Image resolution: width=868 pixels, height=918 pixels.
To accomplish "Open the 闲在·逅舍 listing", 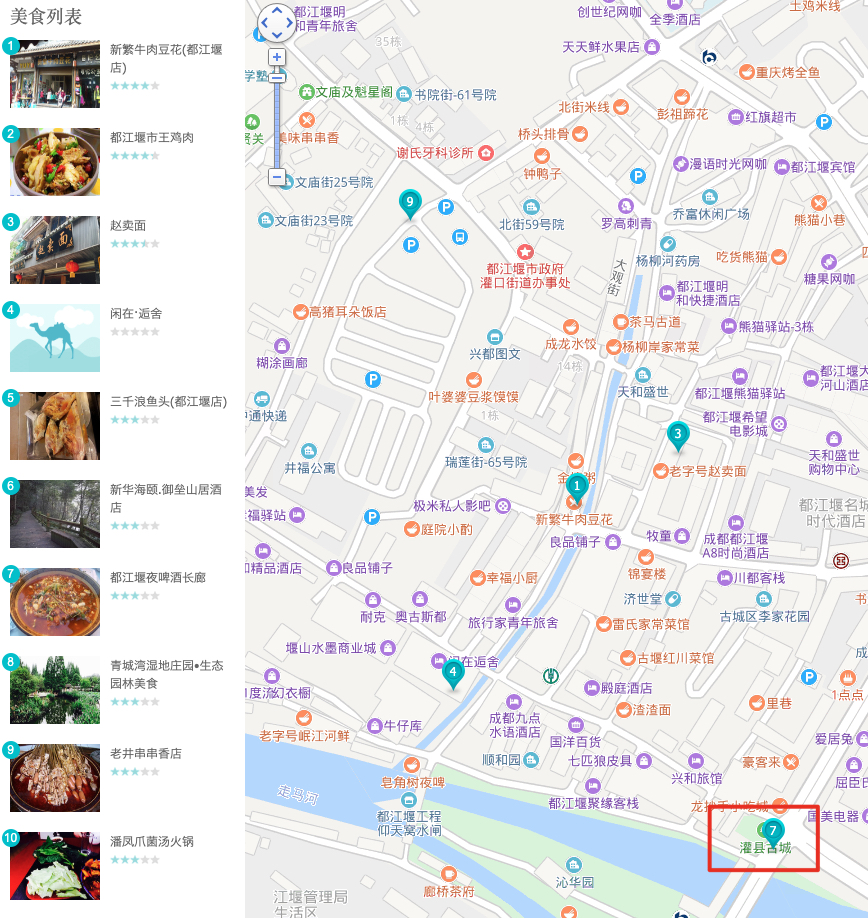I will point(136,313).
